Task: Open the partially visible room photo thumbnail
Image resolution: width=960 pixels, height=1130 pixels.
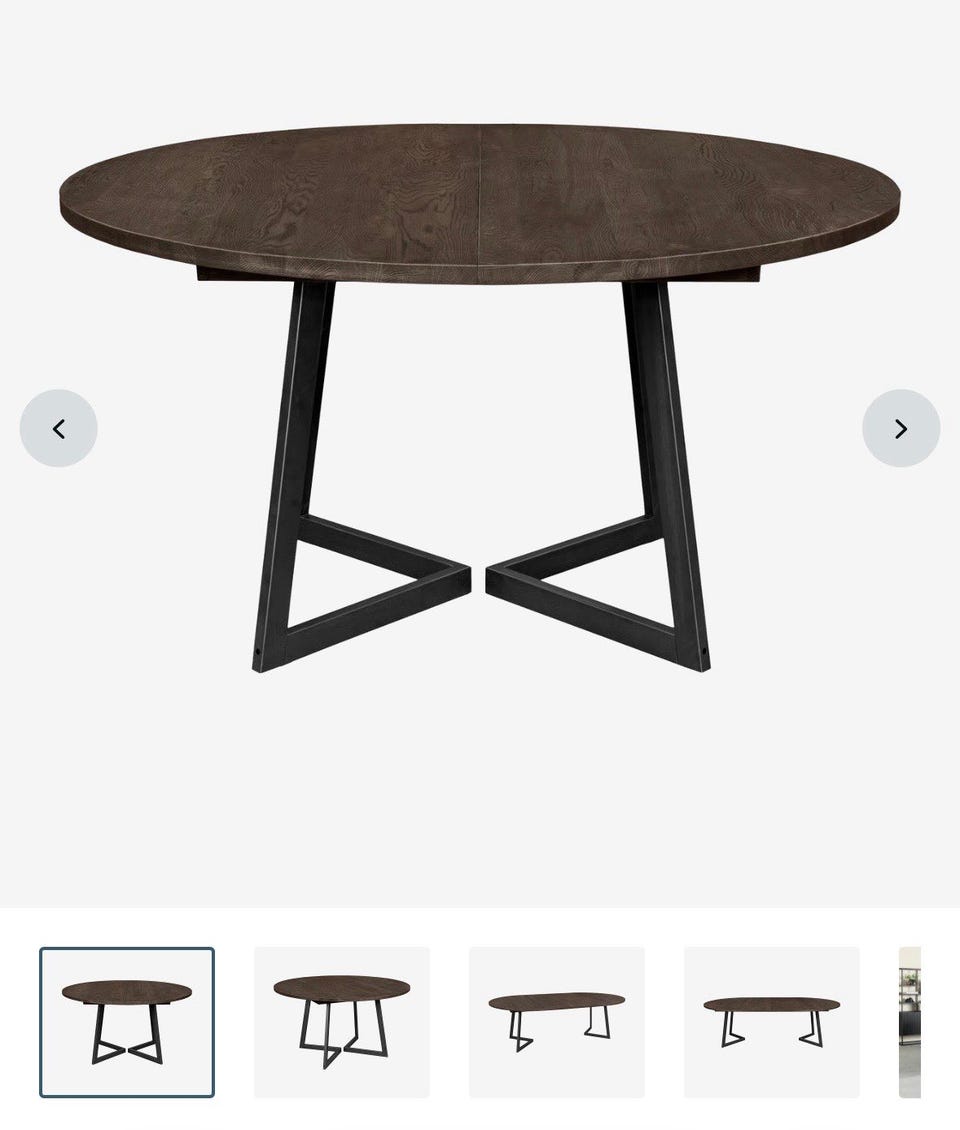Action: coord(910,1022)
